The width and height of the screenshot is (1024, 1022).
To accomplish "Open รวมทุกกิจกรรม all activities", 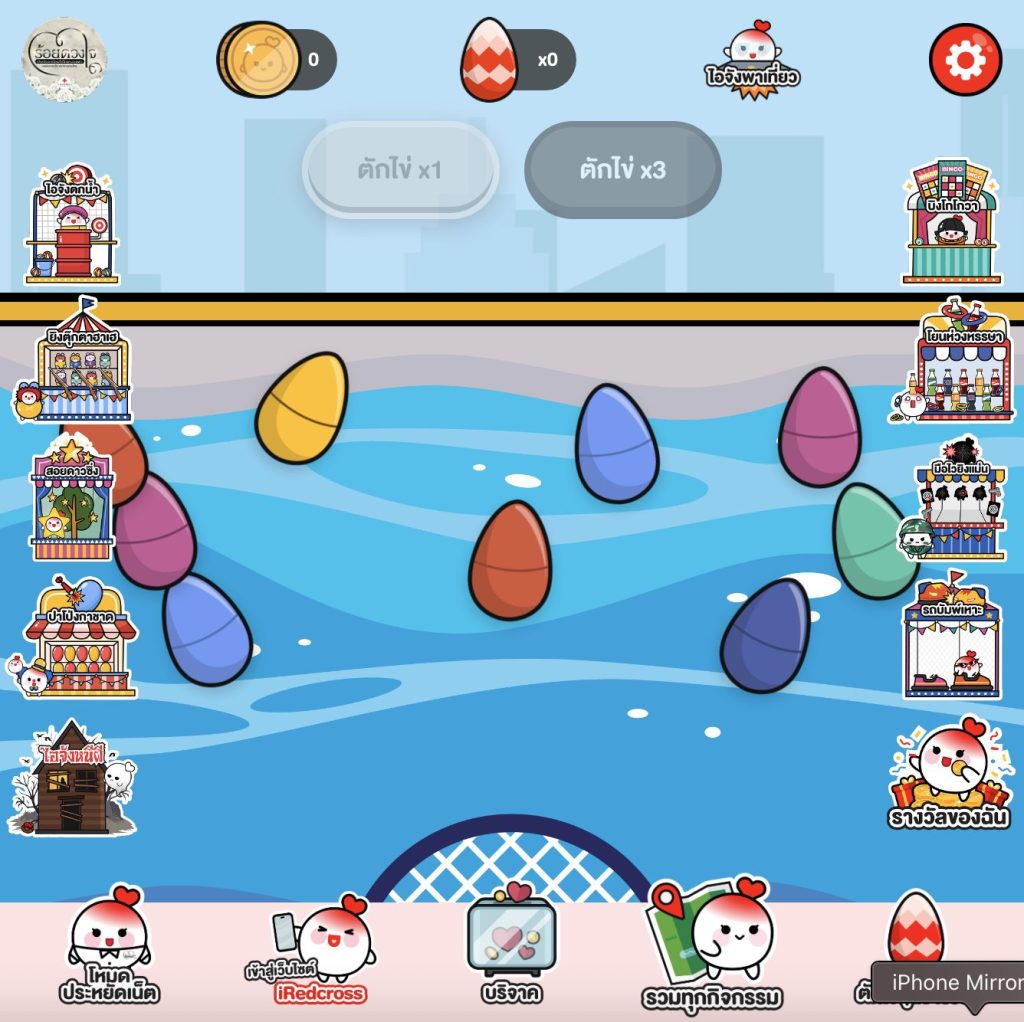I will click(x=712, y=947).
